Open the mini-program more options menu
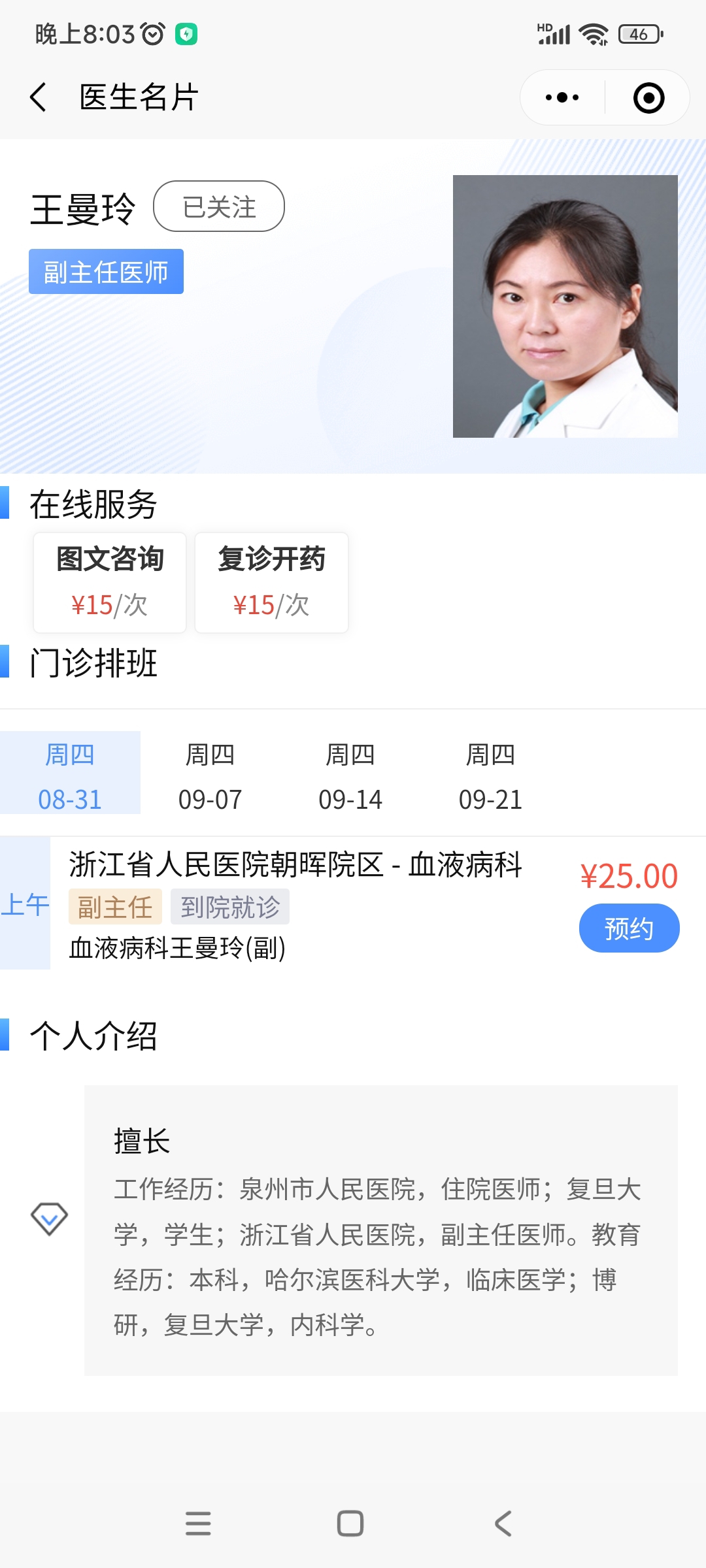The height and width of the screenshot is (1568, 706). pos(562,97)
